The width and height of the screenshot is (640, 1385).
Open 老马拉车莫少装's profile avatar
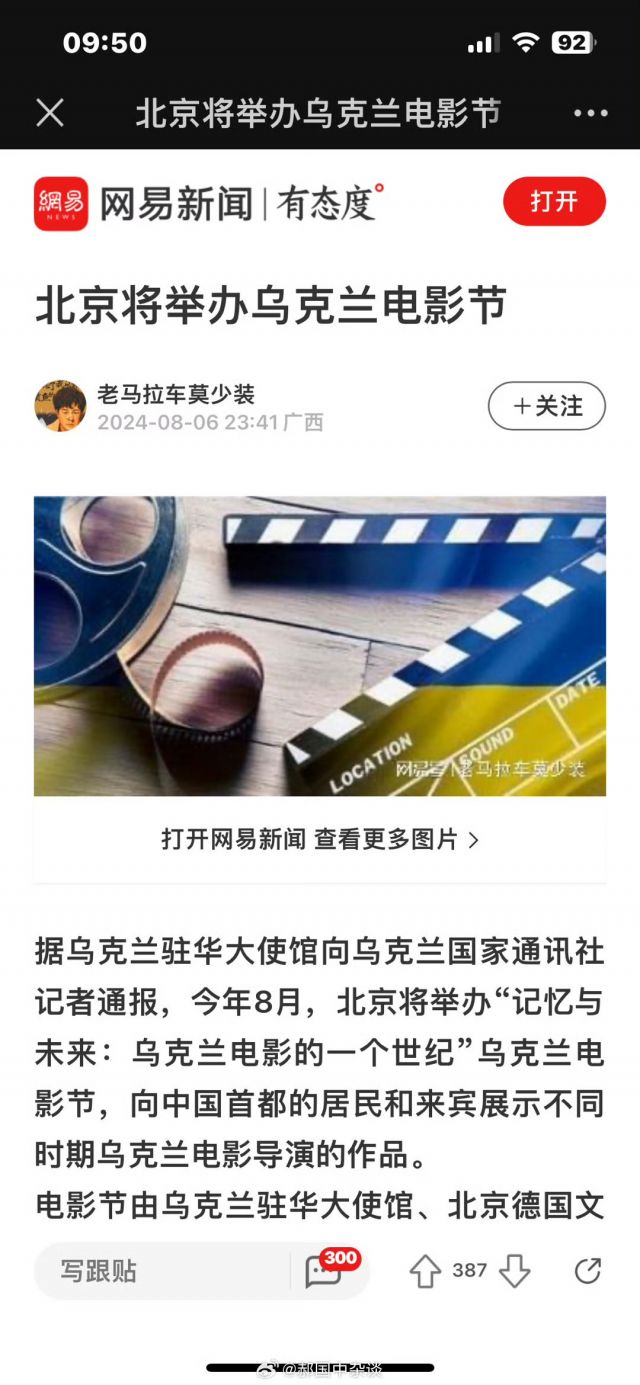point(60,406)
